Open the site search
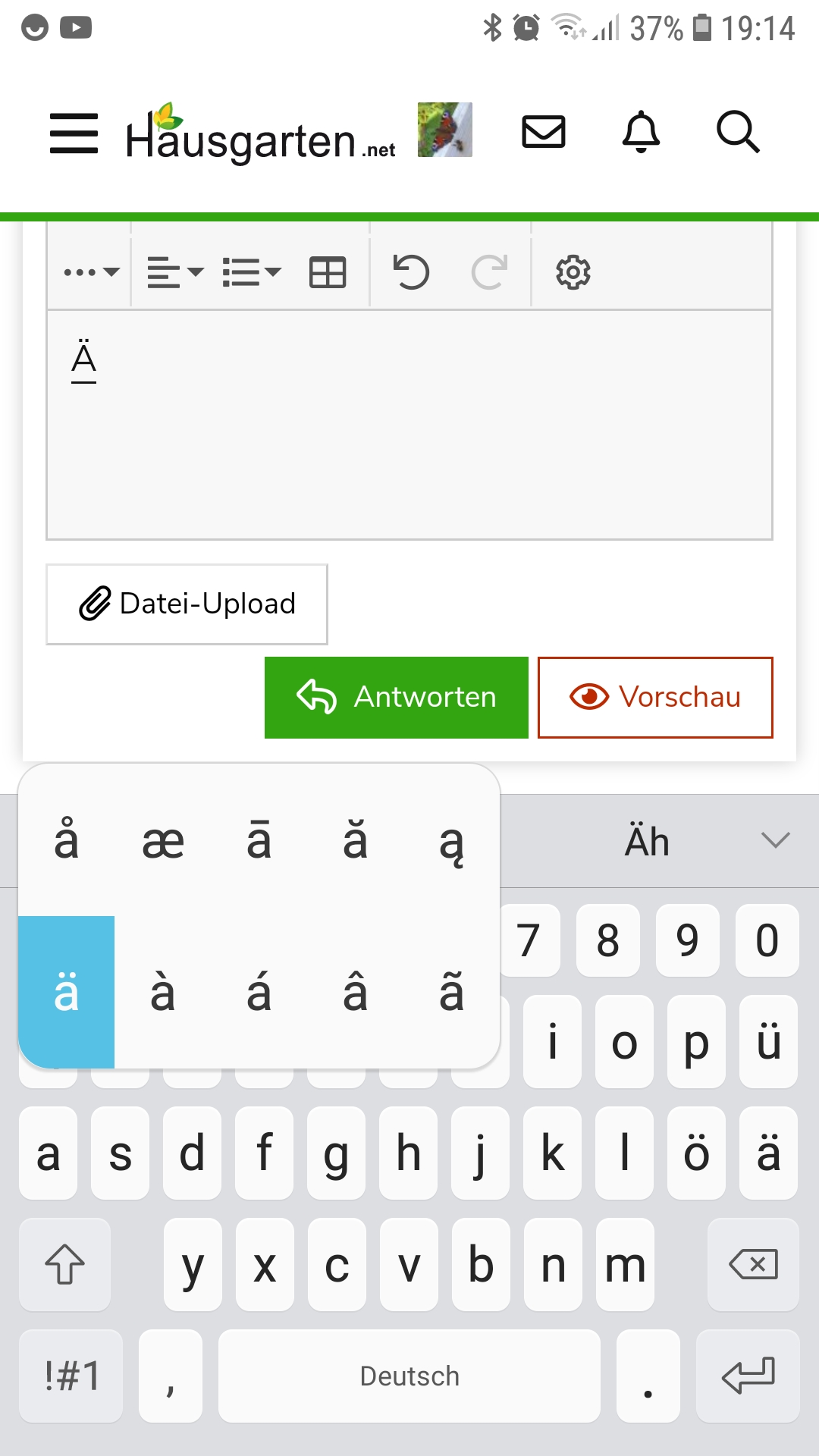 pos(738,132)
